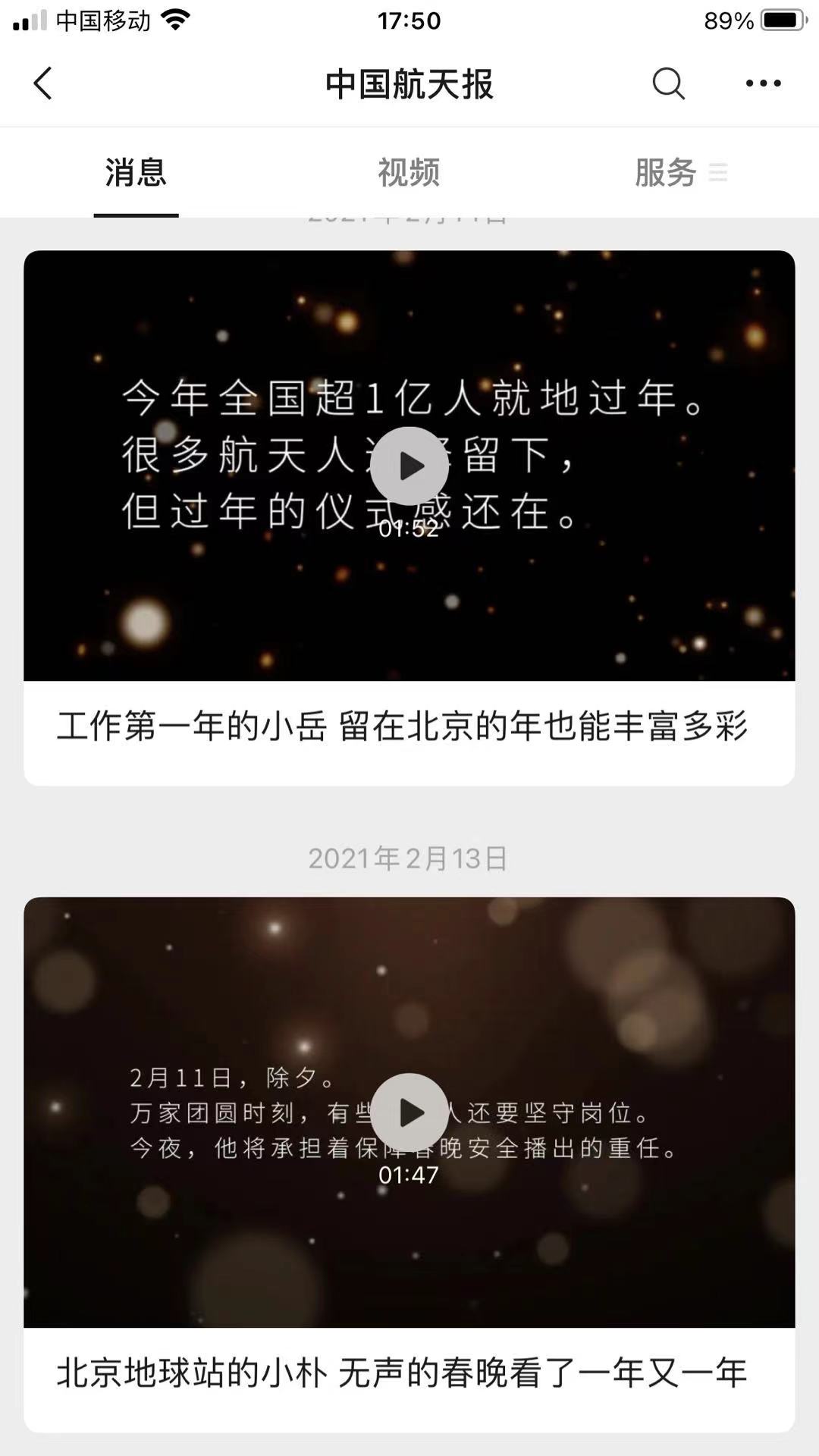Switch to the 消息 tab
The image size is (819, 1456).
(136, 173)
